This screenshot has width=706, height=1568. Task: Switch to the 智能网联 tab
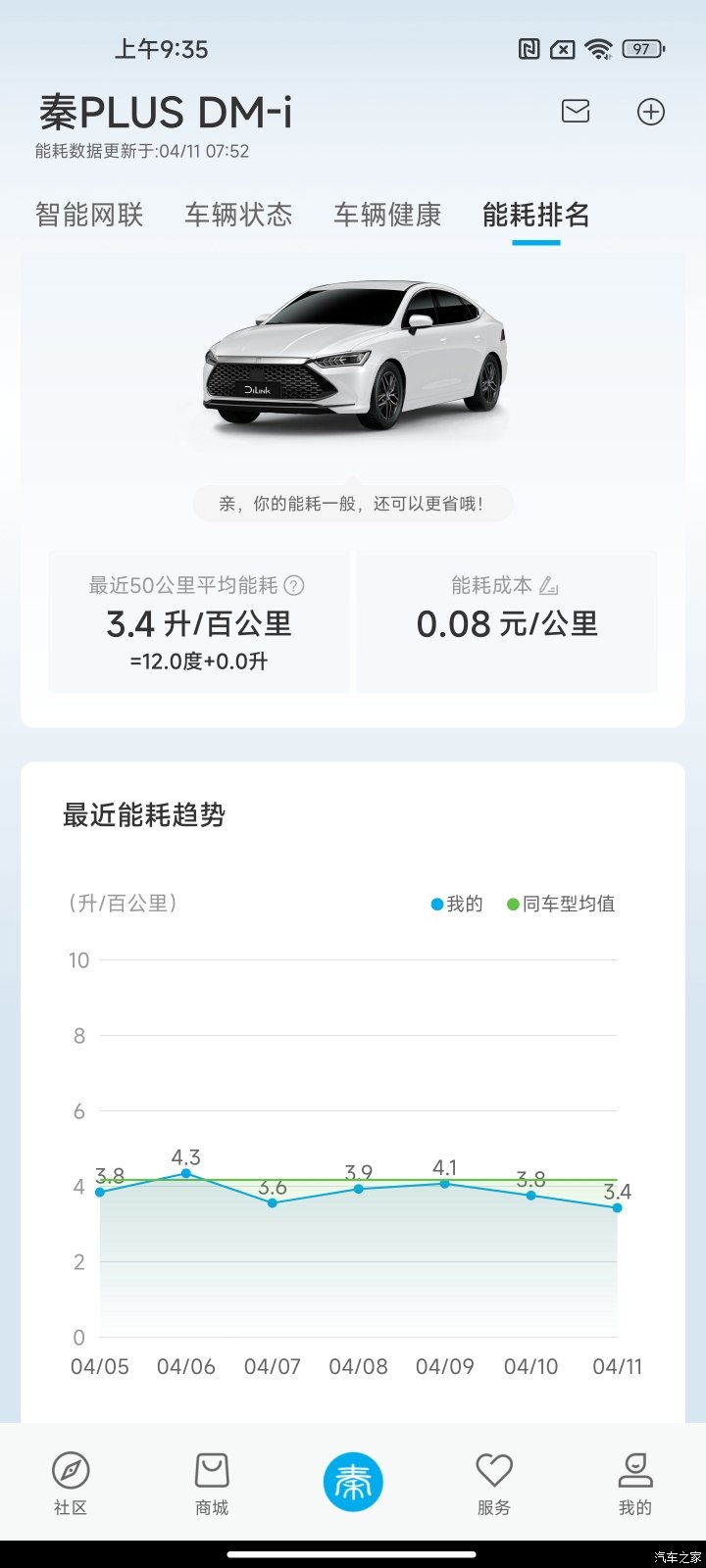89,215
